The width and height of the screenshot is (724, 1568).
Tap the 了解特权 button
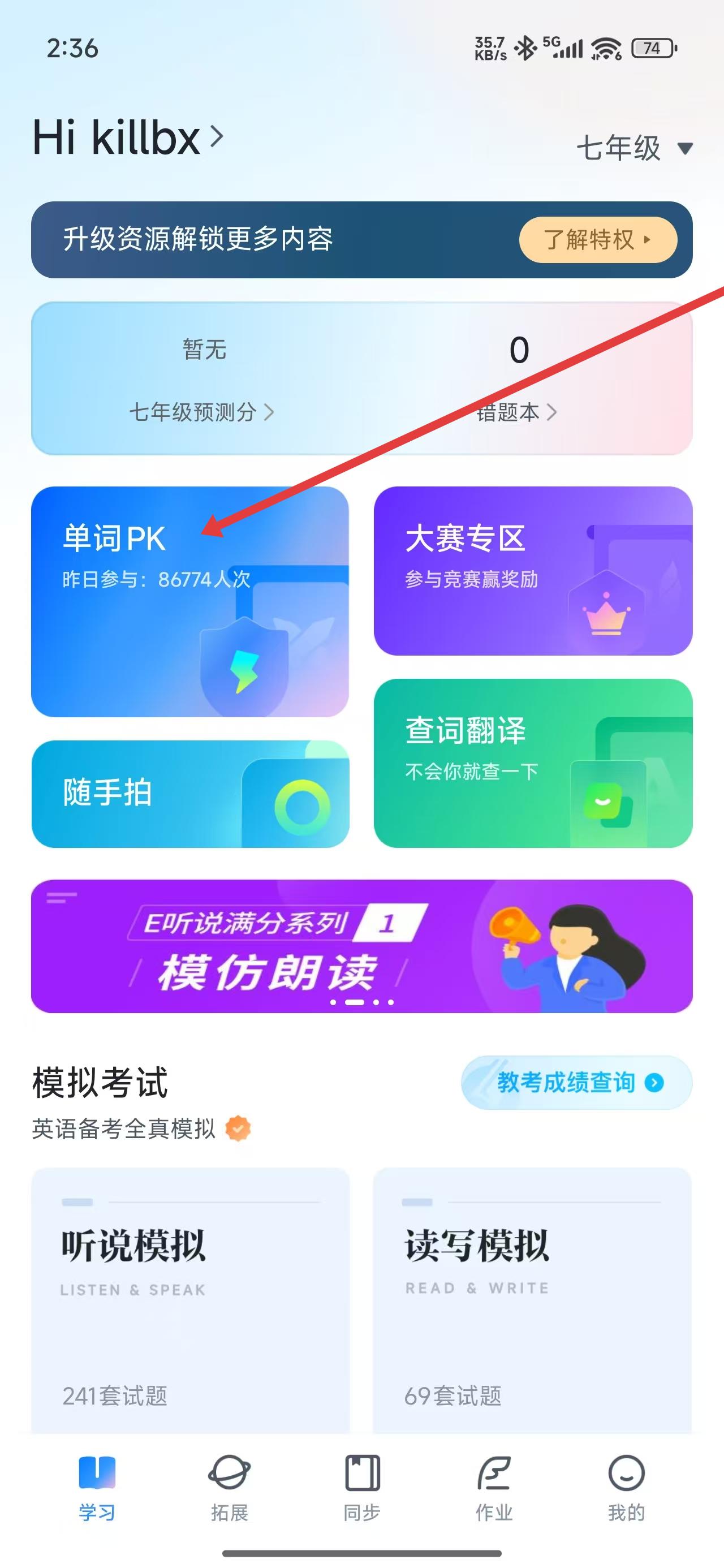[597, 239]
